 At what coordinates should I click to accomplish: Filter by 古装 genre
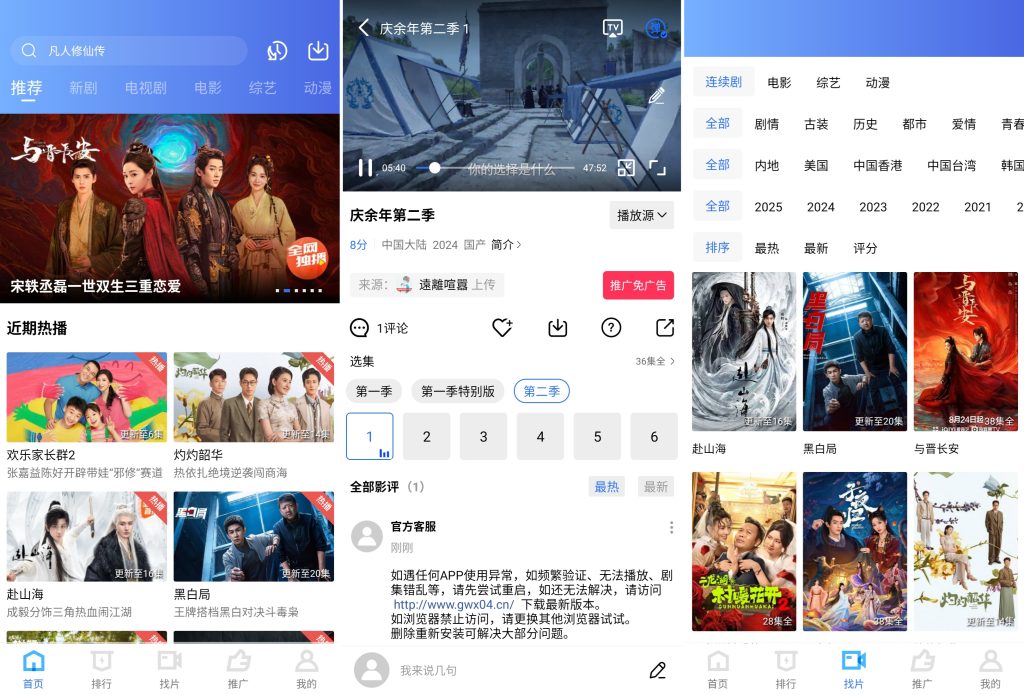[816, 124]
